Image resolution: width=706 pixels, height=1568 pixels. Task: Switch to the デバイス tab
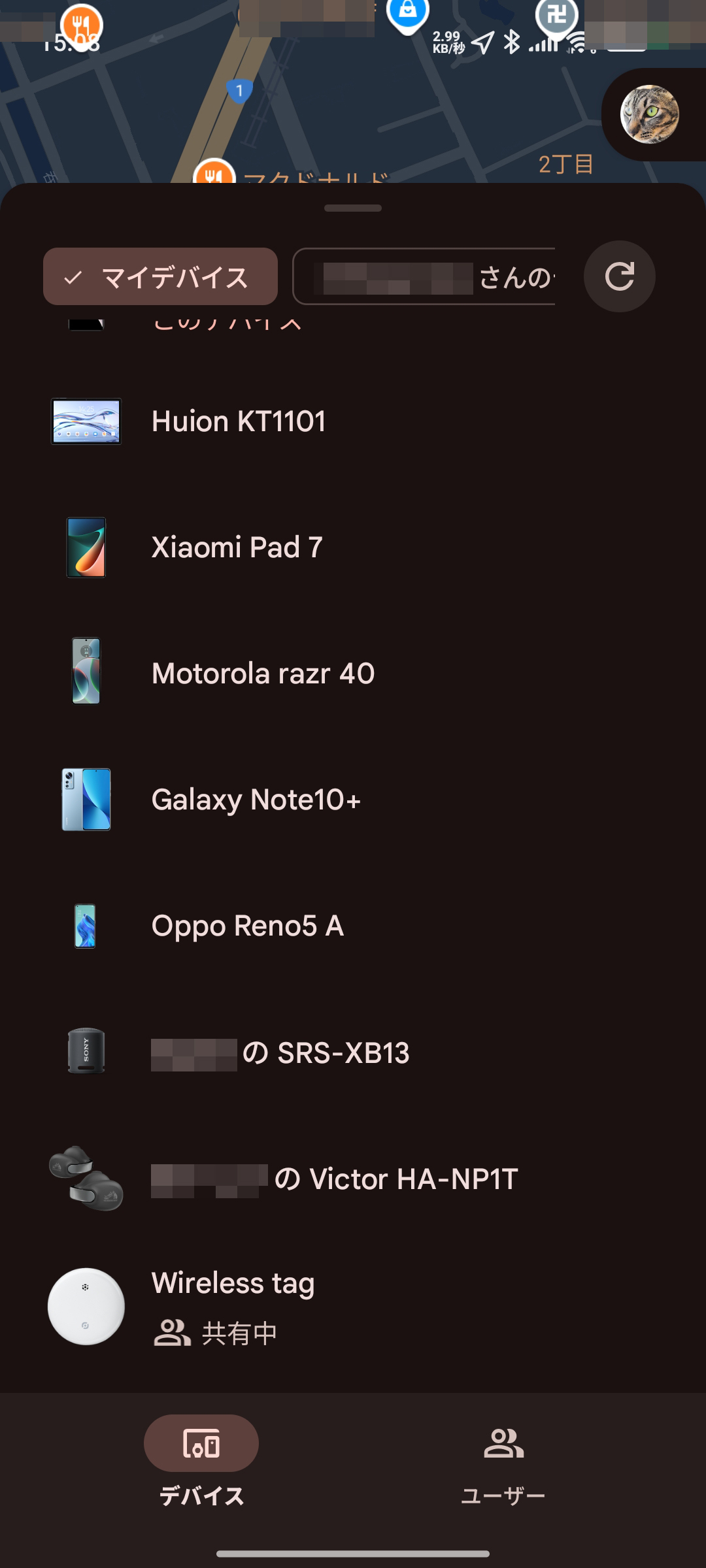pyautogui.click(x=201, y=1465)
